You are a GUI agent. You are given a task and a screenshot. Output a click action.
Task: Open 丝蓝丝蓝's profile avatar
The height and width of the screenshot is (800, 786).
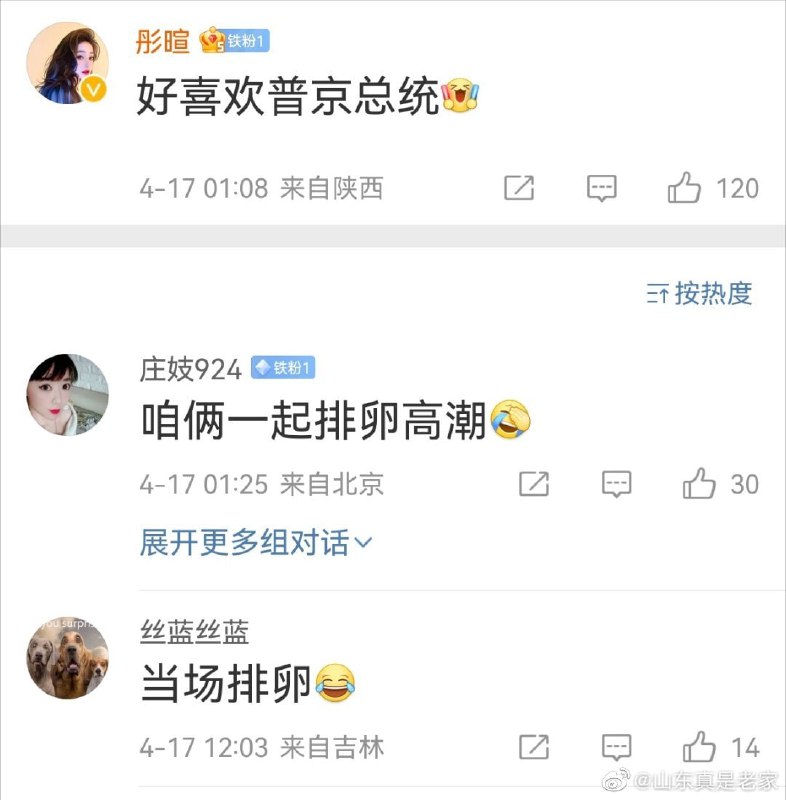point(67,657)
